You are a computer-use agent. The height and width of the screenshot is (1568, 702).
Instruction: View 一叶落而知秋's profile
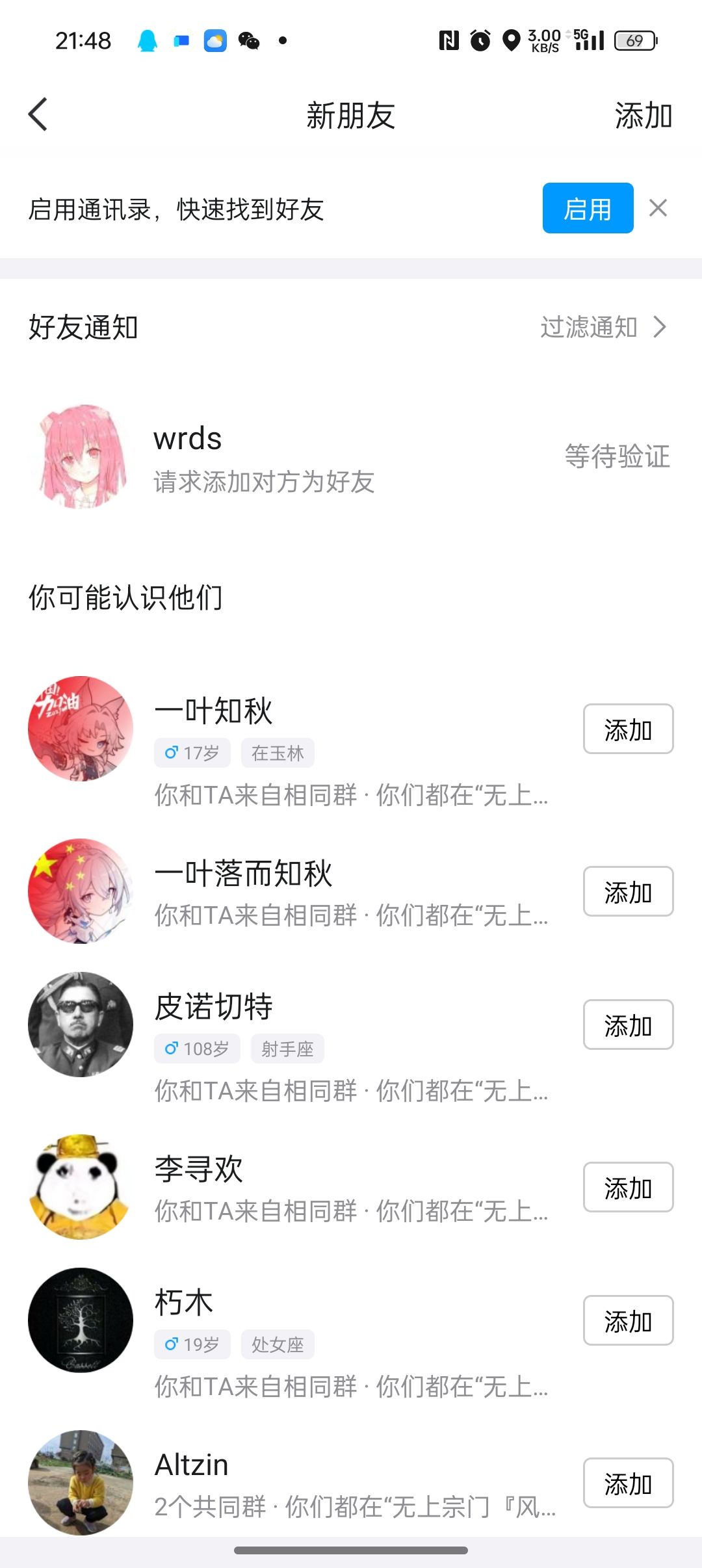click(81, 891)
